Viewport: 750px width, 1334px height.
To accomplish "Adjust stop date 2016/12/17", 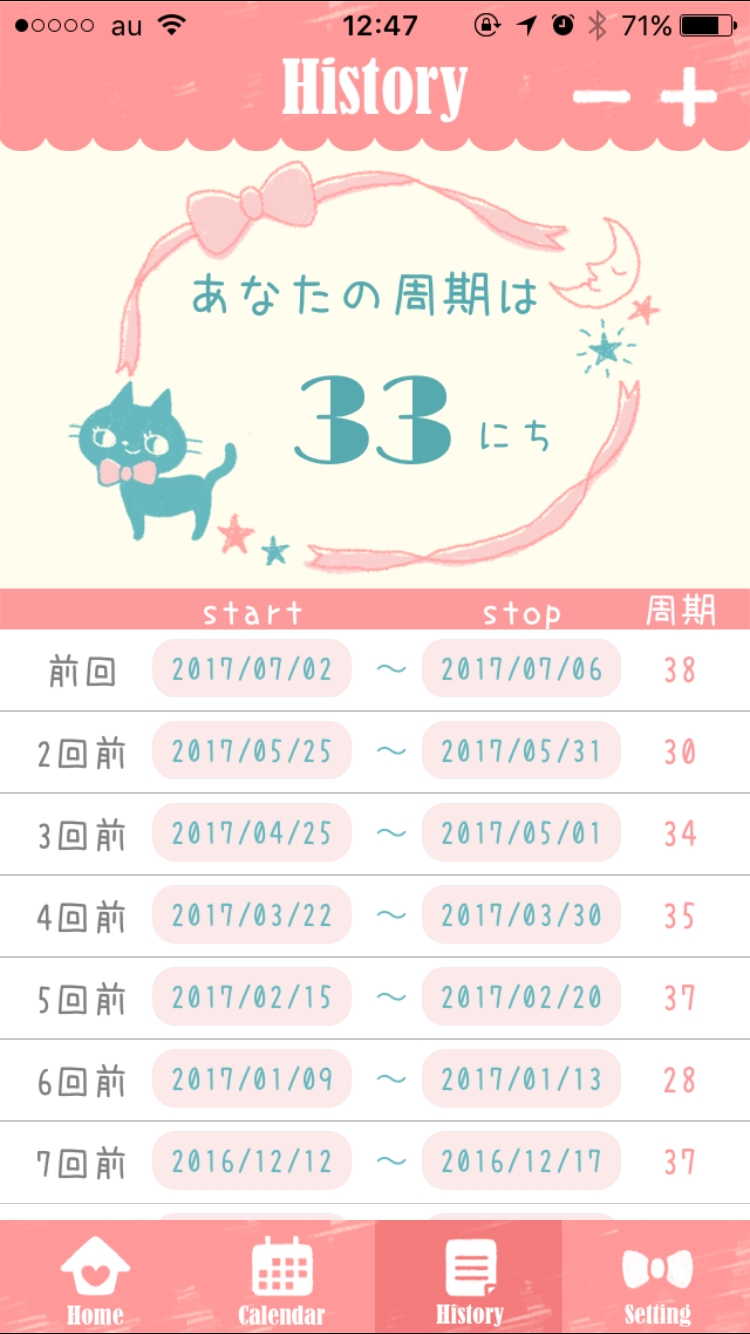I will pos(521,1161).
